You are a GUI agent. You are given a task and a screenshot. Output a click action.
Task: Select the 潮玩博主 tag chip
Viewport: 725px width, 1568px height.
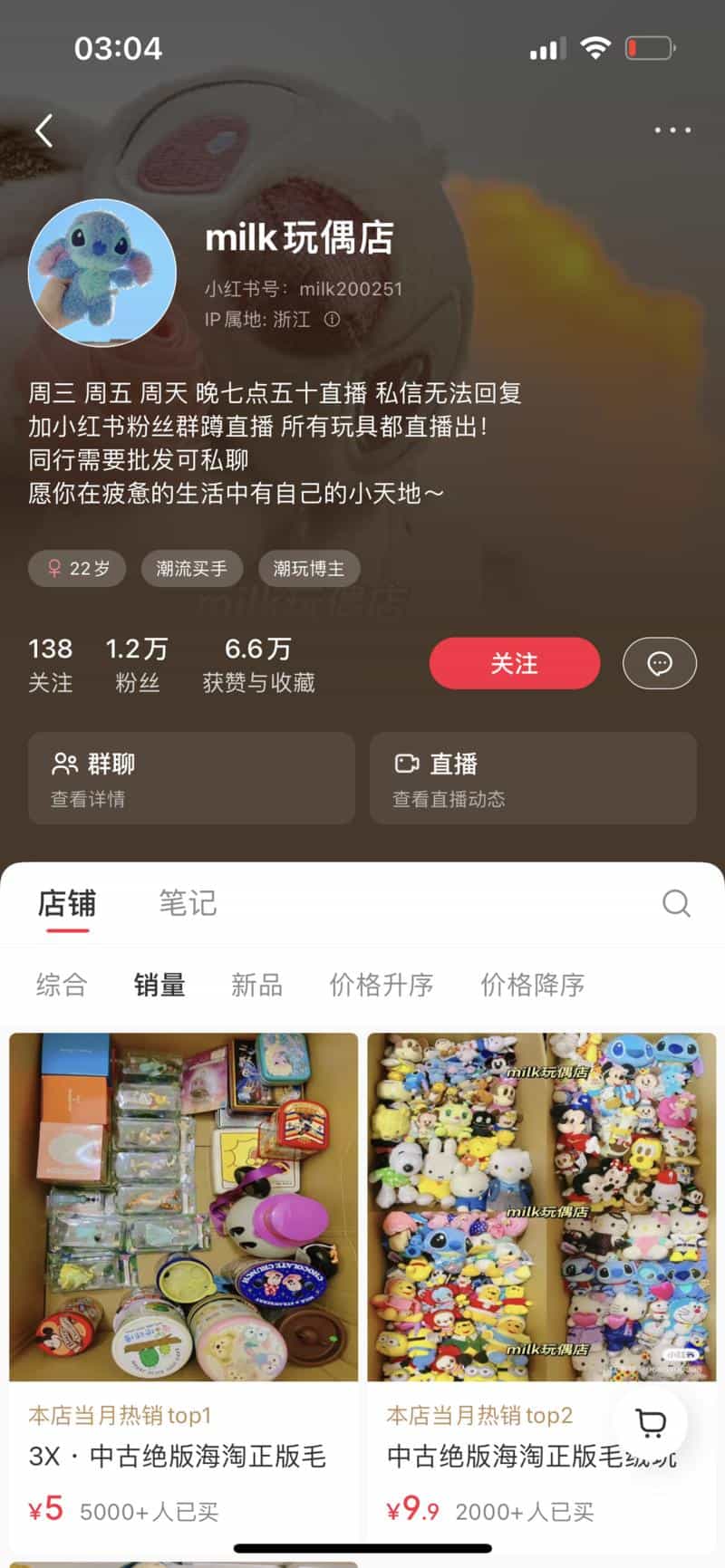click(309, 568)
